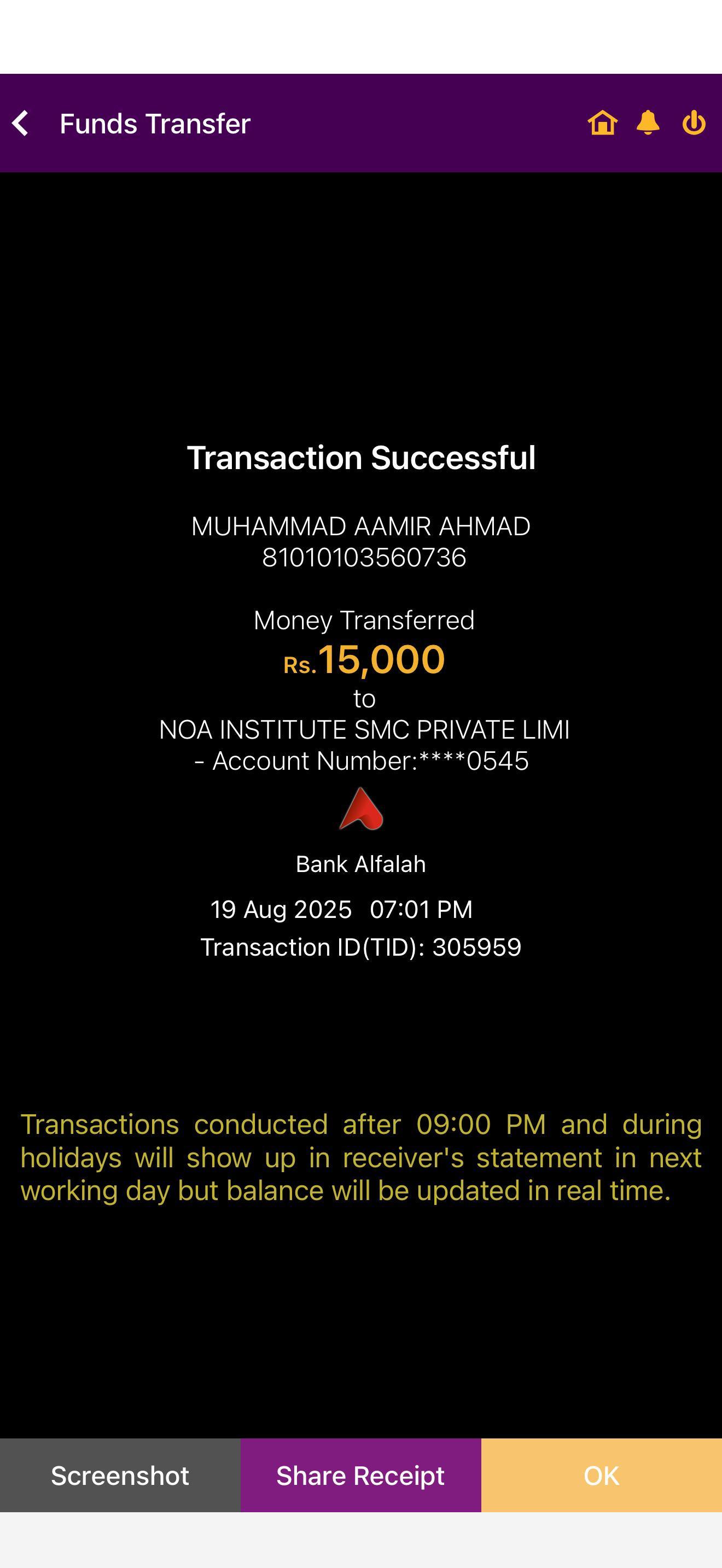Open the notifications bell

648,123
